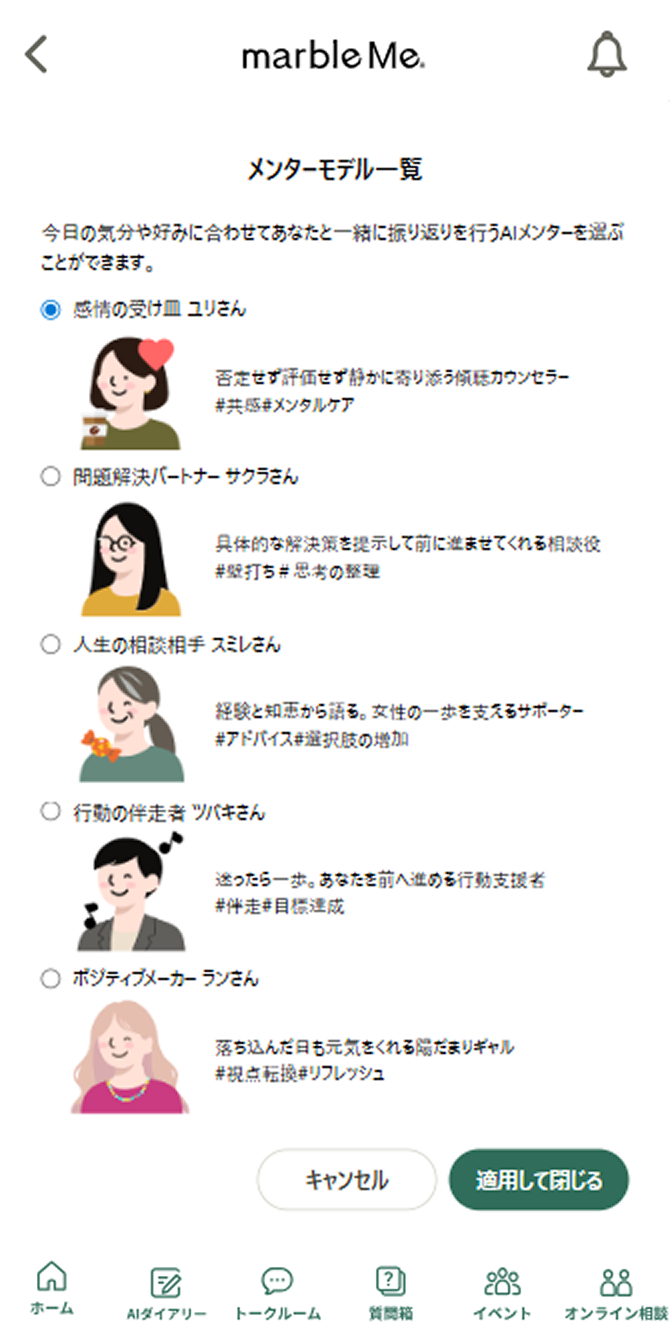Switch to the ホーム tab
Viewport: 670px width, 1336px height.
(51, 1288)
